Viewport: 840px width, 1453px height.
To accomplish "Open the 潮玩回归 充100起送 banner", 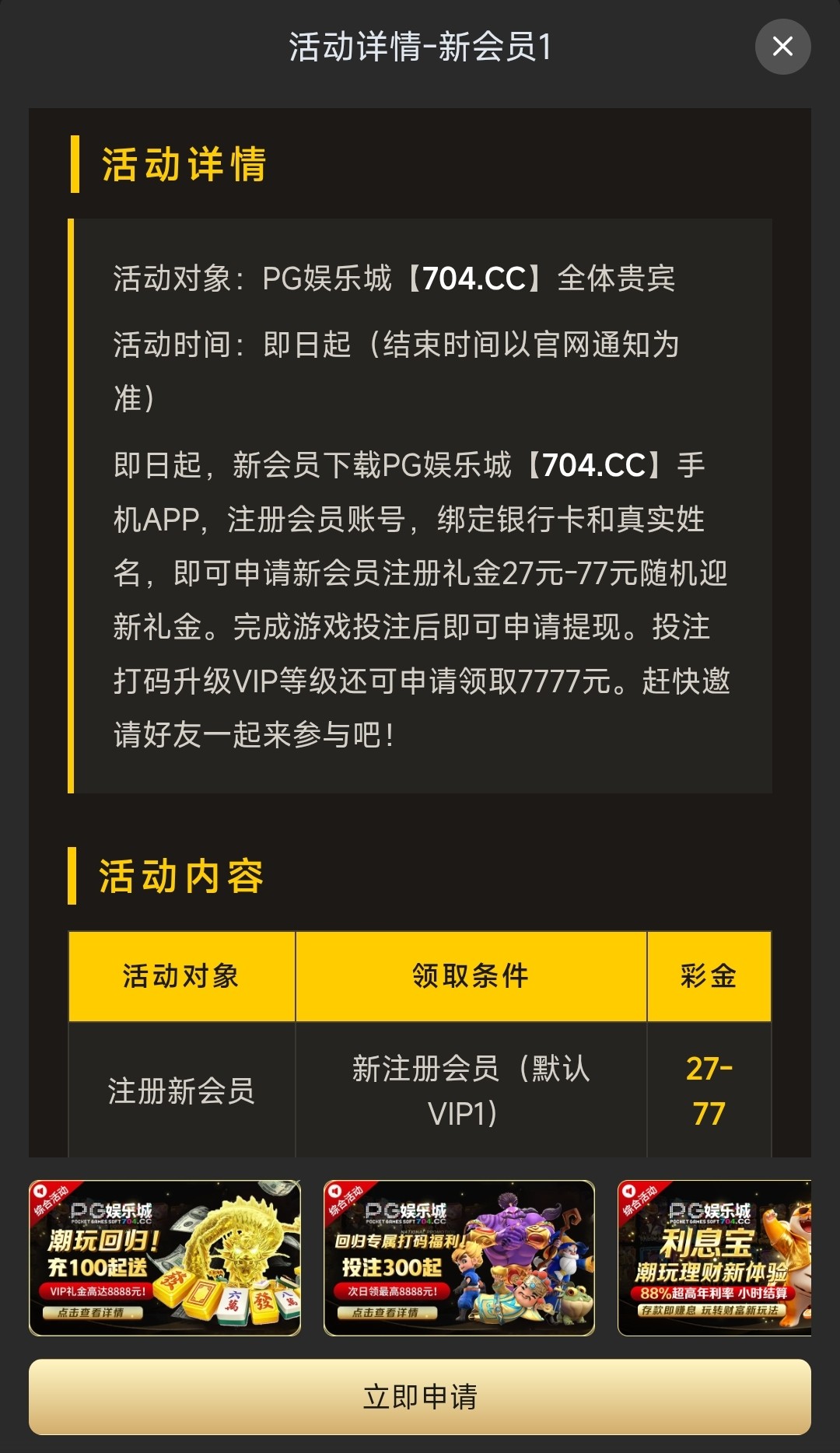I will pyautogui.click(x=165, y=1258).
